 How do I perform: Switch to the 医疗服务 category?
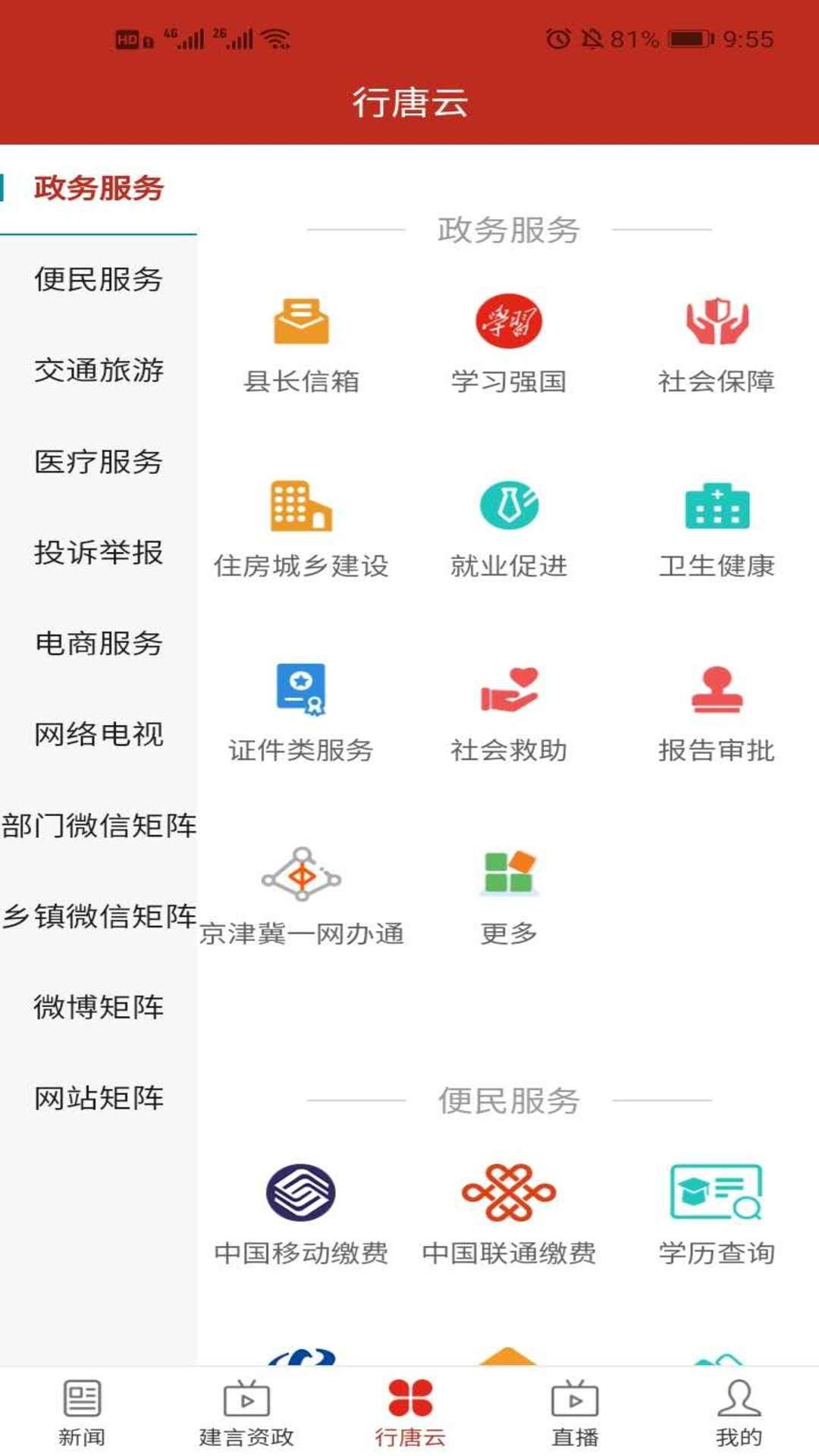99,461
